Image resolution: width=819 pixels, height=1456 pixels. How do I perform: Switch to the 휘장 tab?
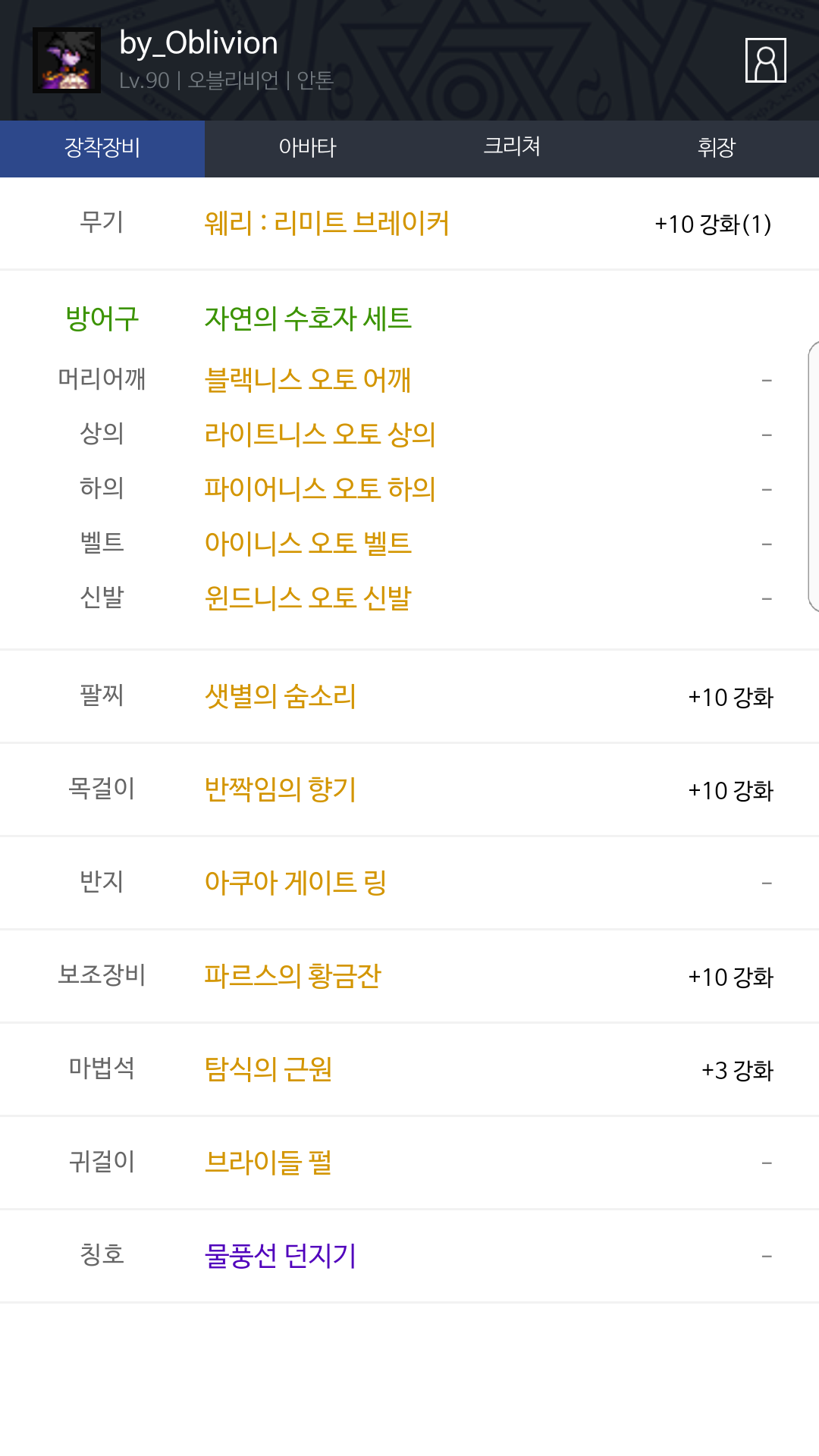[x=717, y=148]
